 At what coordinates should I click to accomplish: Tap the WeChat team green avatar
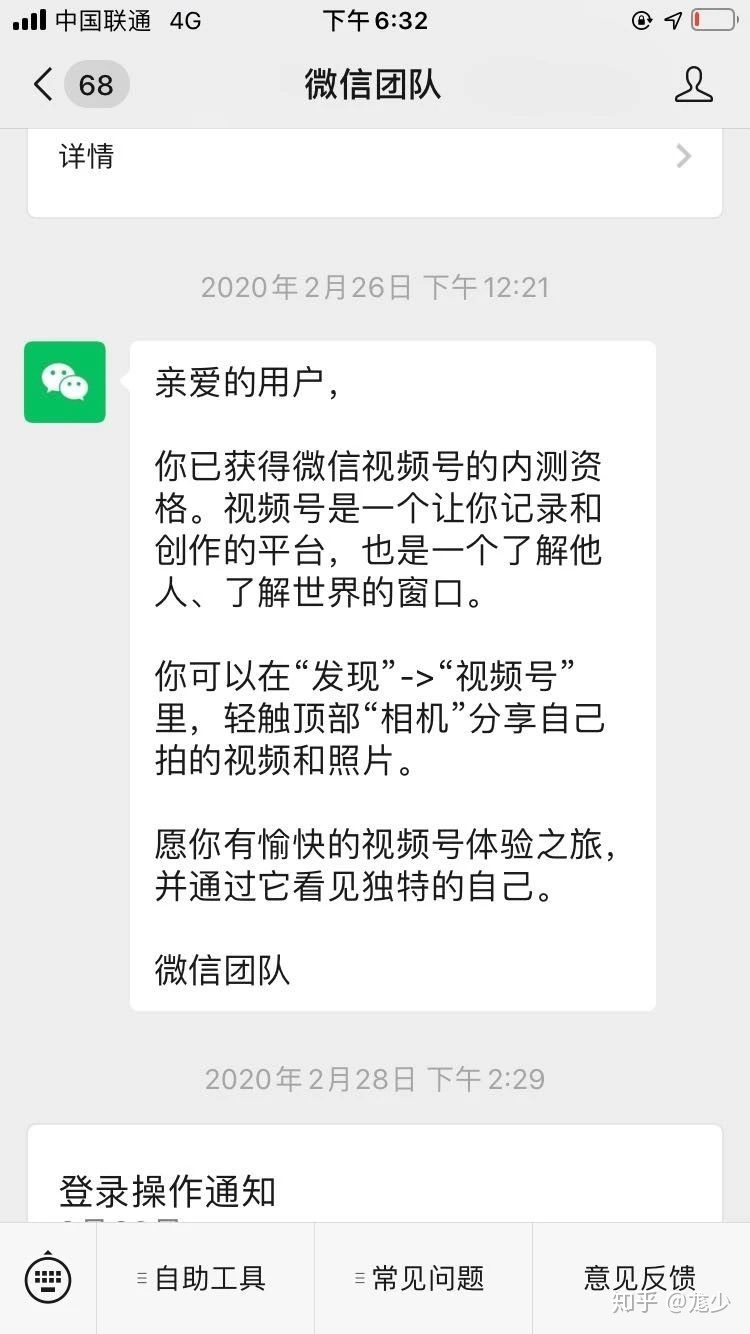(64, 382)
